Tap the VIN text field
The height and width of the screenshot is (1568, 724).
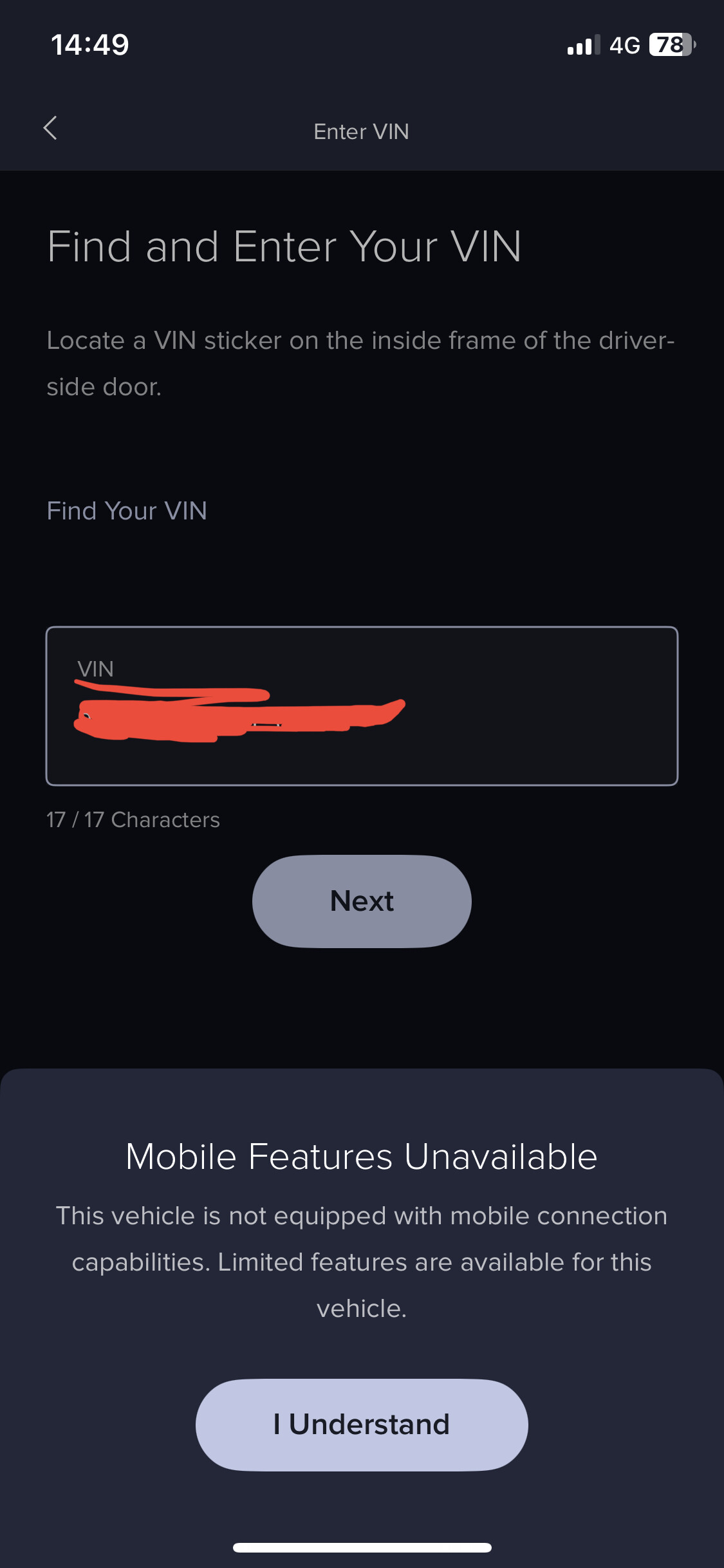tap(362, 705)
